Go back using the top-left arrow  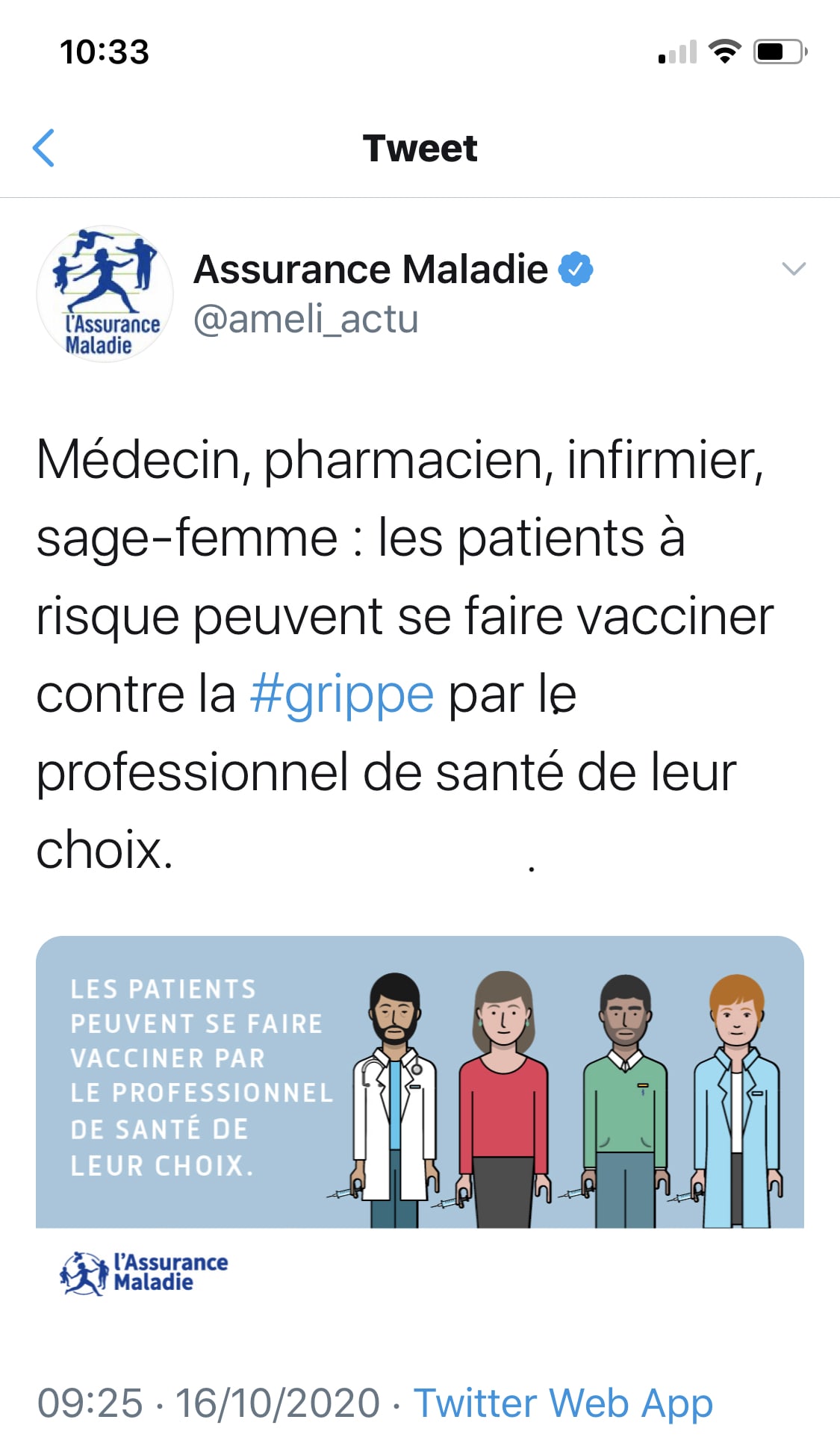point(44,148)
